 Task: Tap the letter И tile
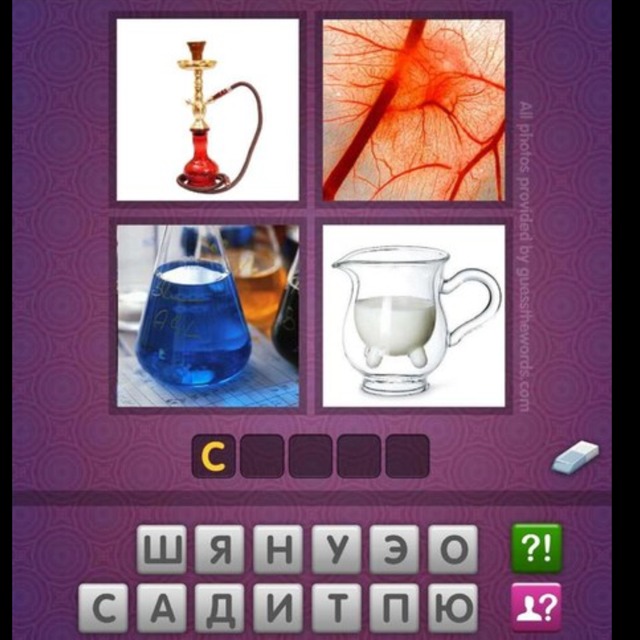tap(278, 607)
